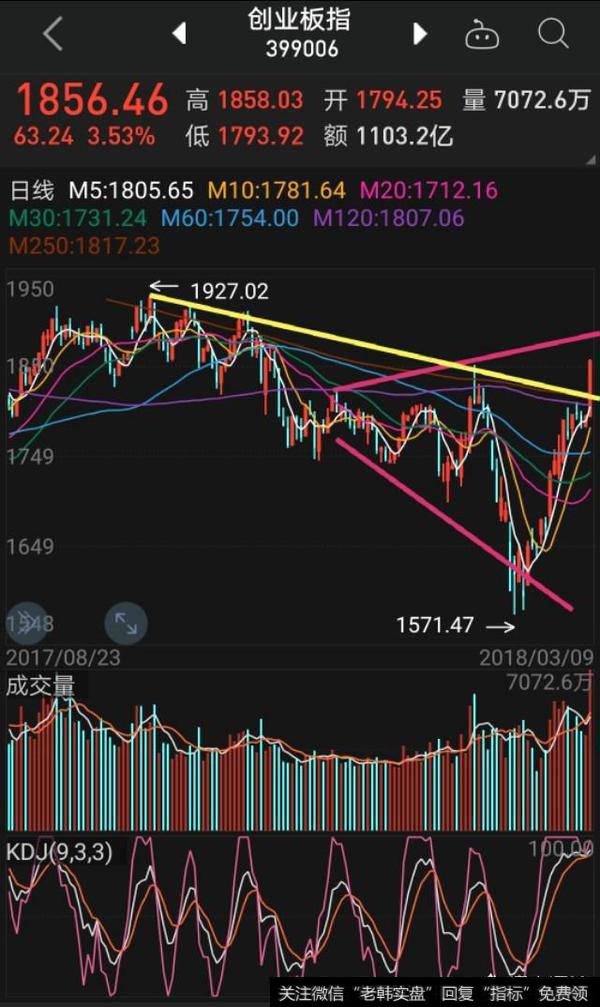Viewport: 600px width, 1007px height.
Task: Change the KDJ(9,3,3) indicator
Action: 60,853
